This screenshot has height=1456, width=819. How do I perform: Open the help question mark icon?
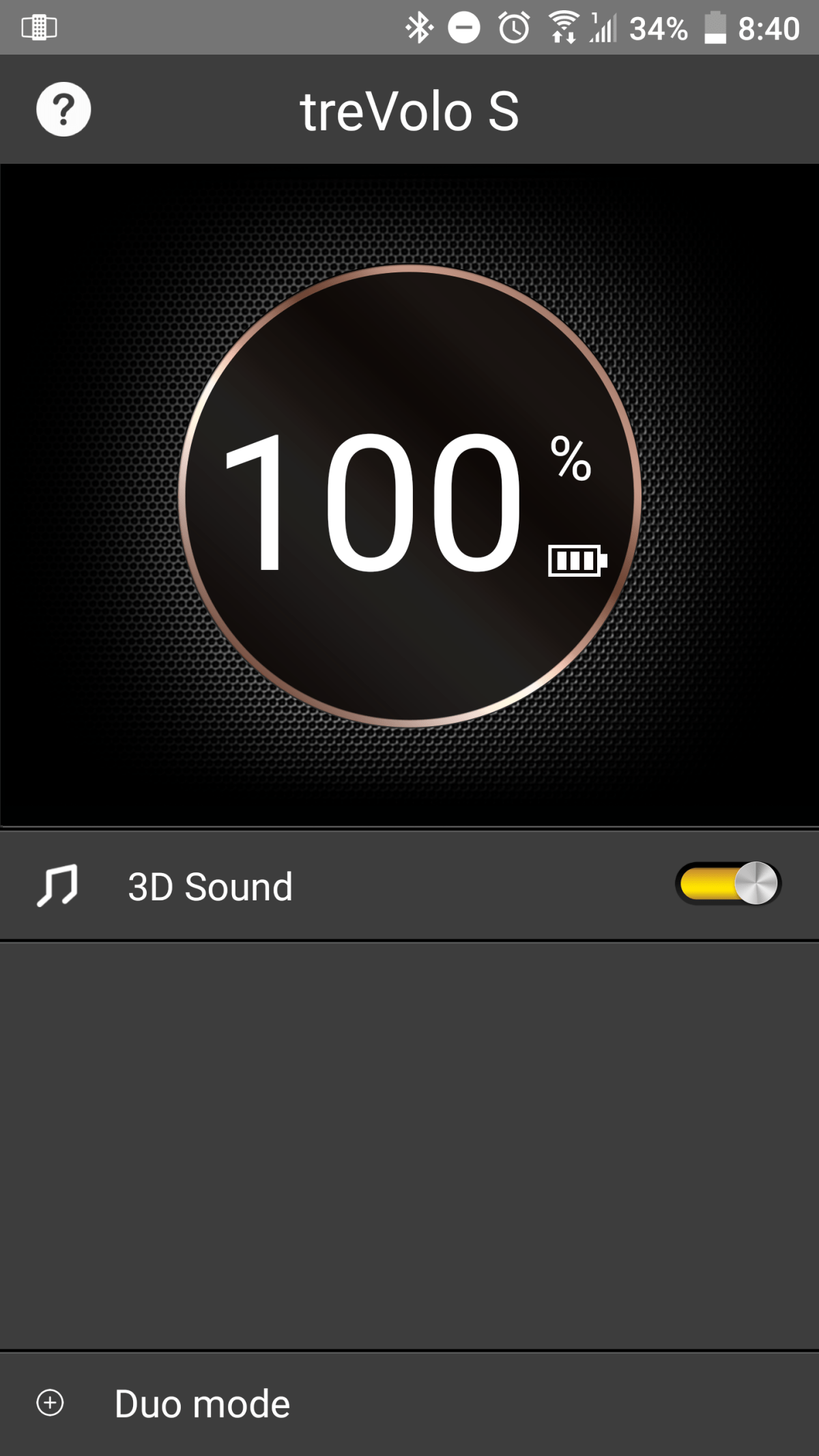click(63, 109)
